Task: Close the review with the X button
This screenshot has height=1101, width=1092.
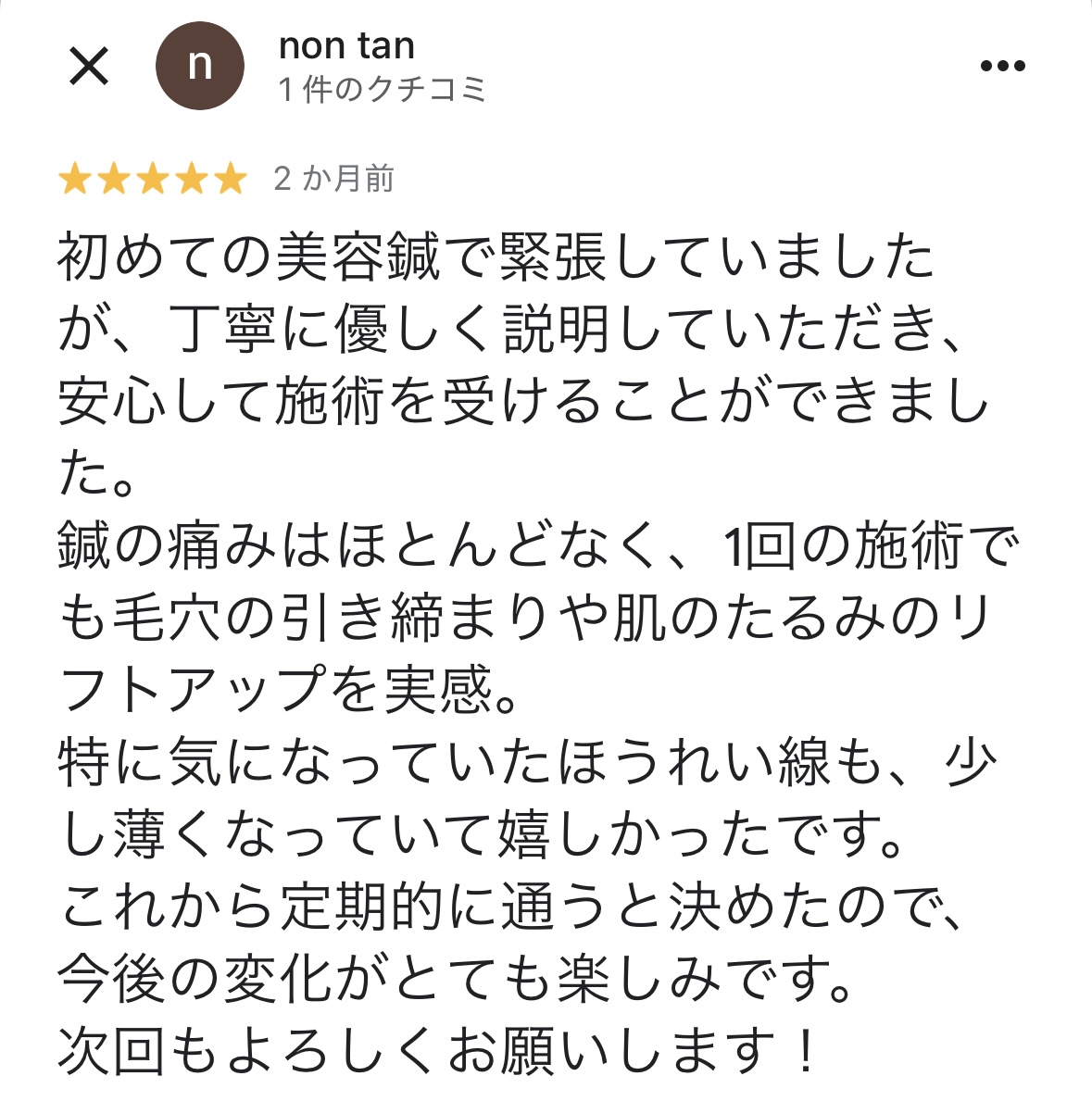Action: [x=89, y=67]
